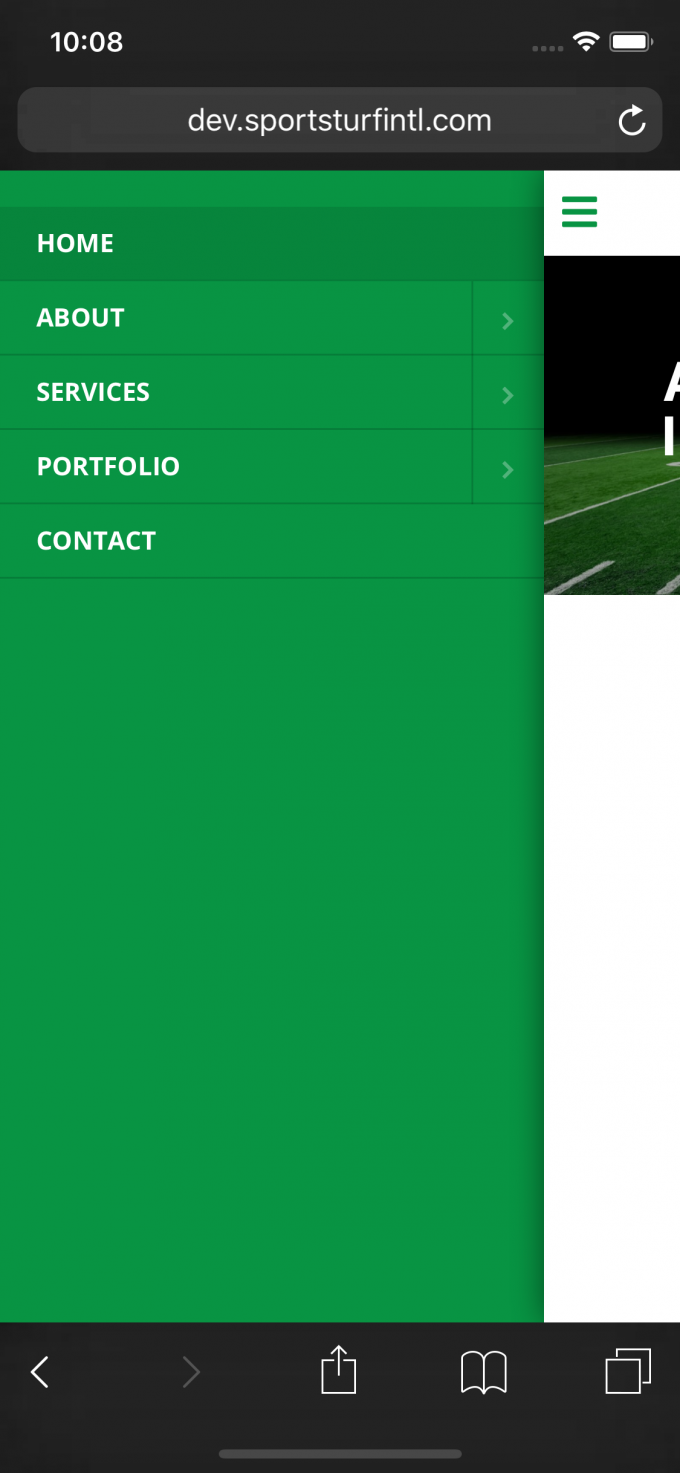This screenshot has width=680, height=1473.
Task: Go back with the browser back arrow
Action: 40,1372
